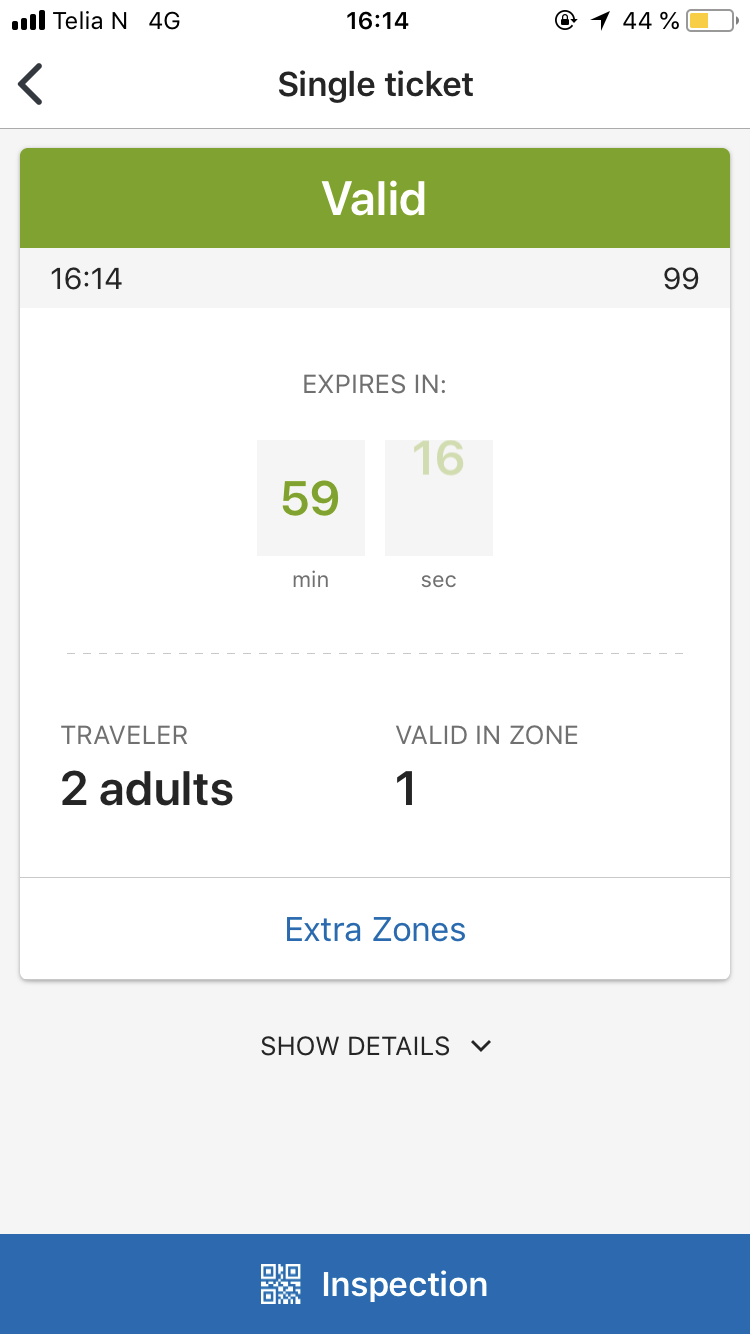Go back from Single ticket screen
750x1334 pixels.
(x=31, y=85)
